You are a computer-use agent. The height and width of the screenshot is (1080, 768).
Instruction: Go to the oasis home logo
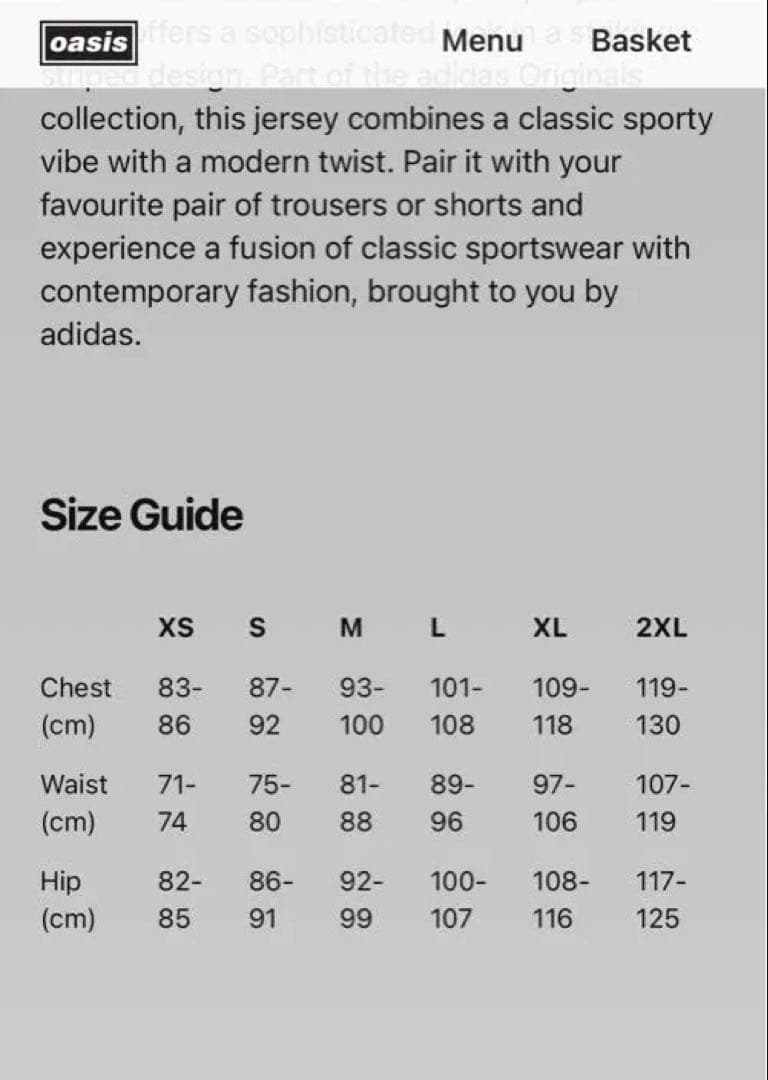coord(88,43)
